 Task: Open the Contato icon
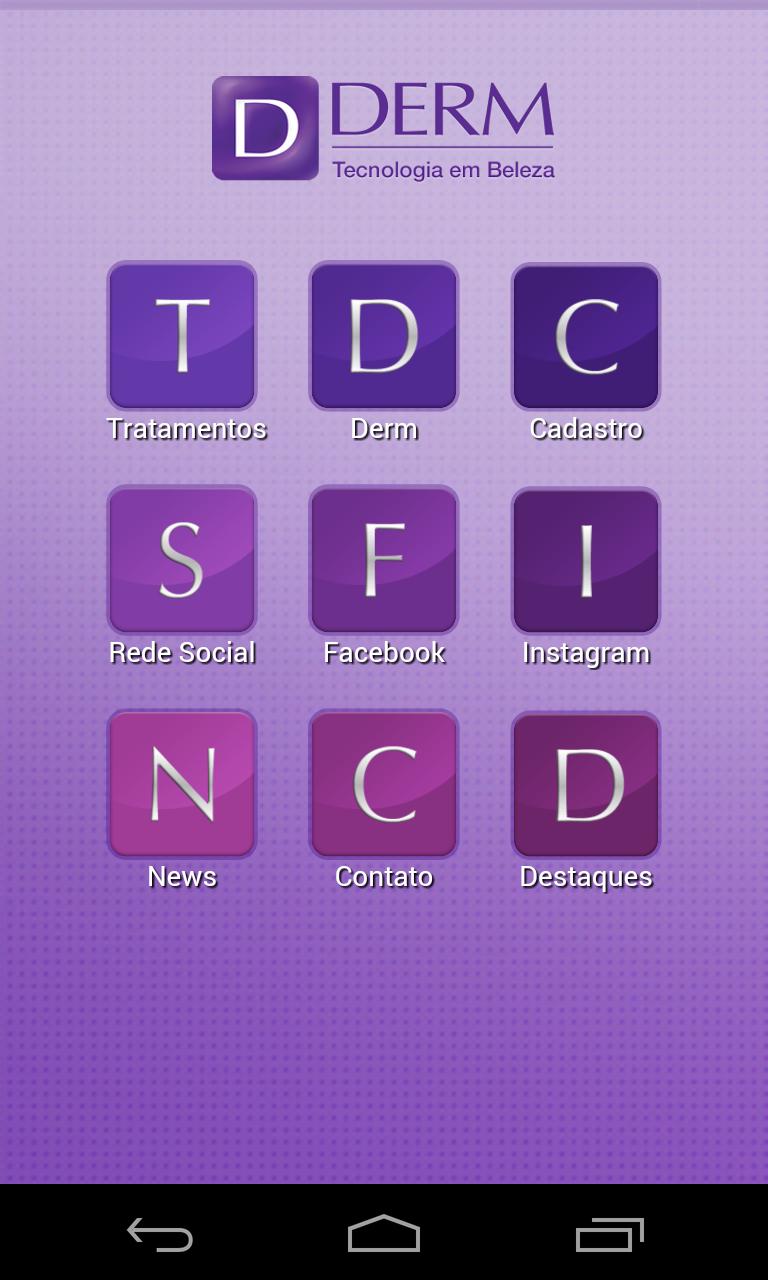[384, 783]
